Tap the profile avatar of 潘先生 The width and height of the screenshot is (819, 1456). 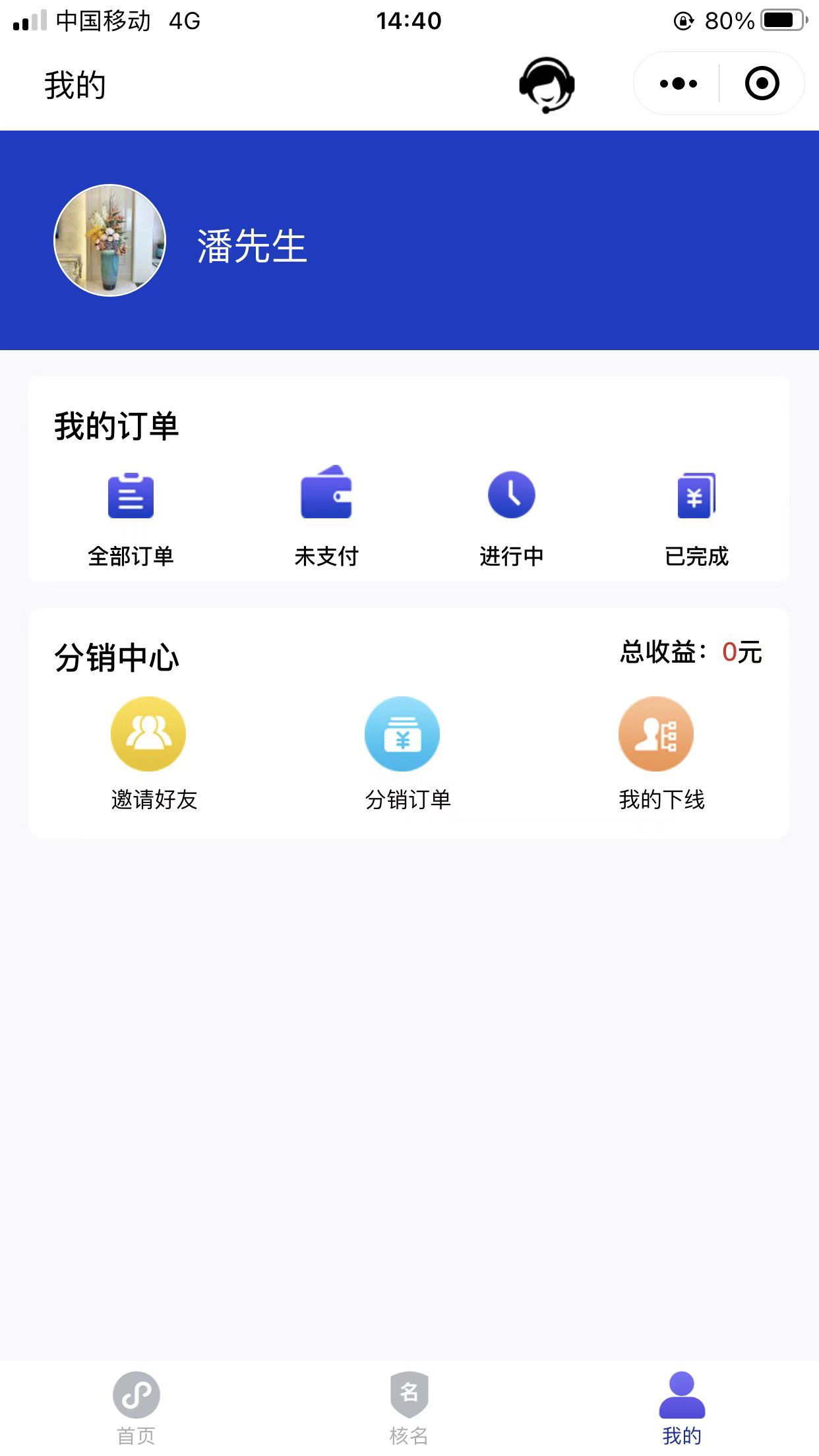[109, 240]
